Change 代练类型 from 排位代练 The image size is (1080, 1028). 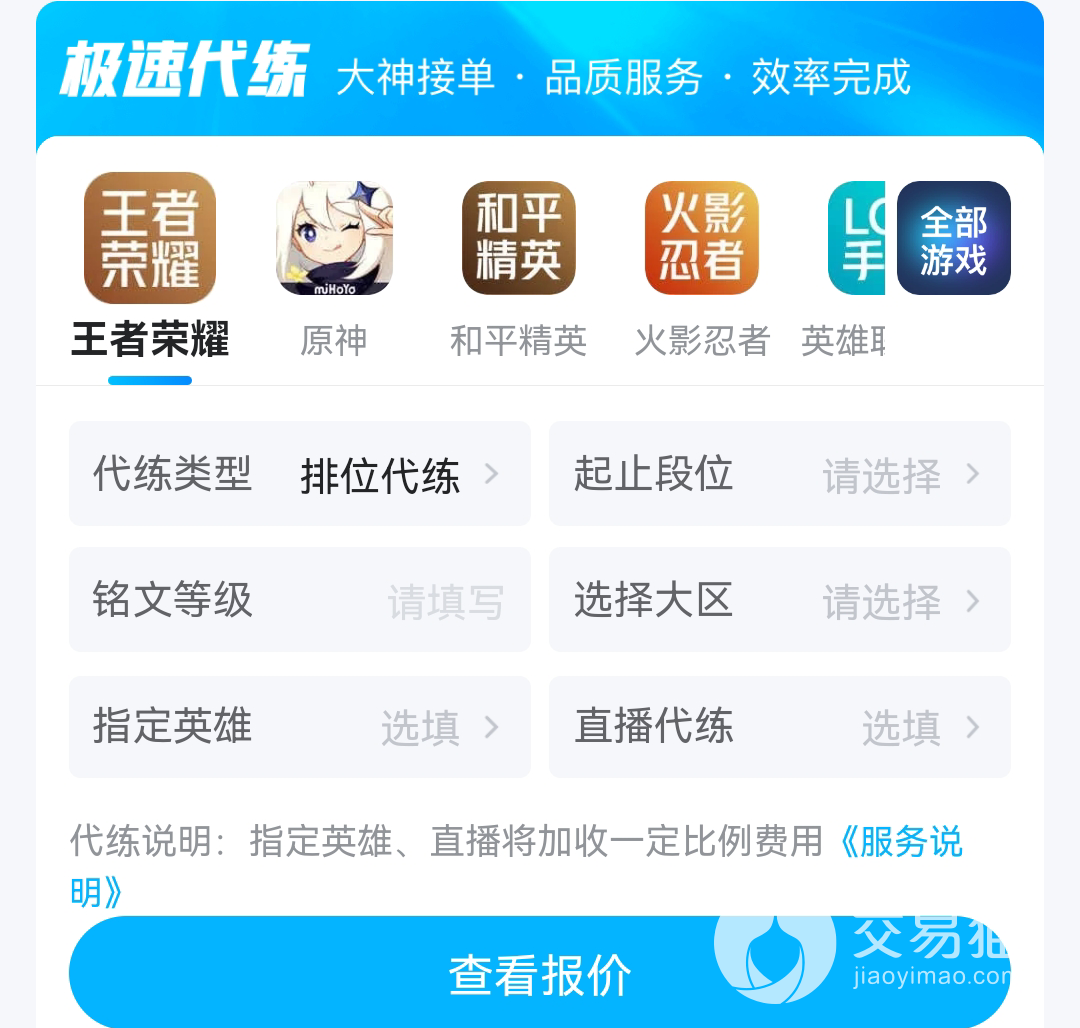pos(299,474)
